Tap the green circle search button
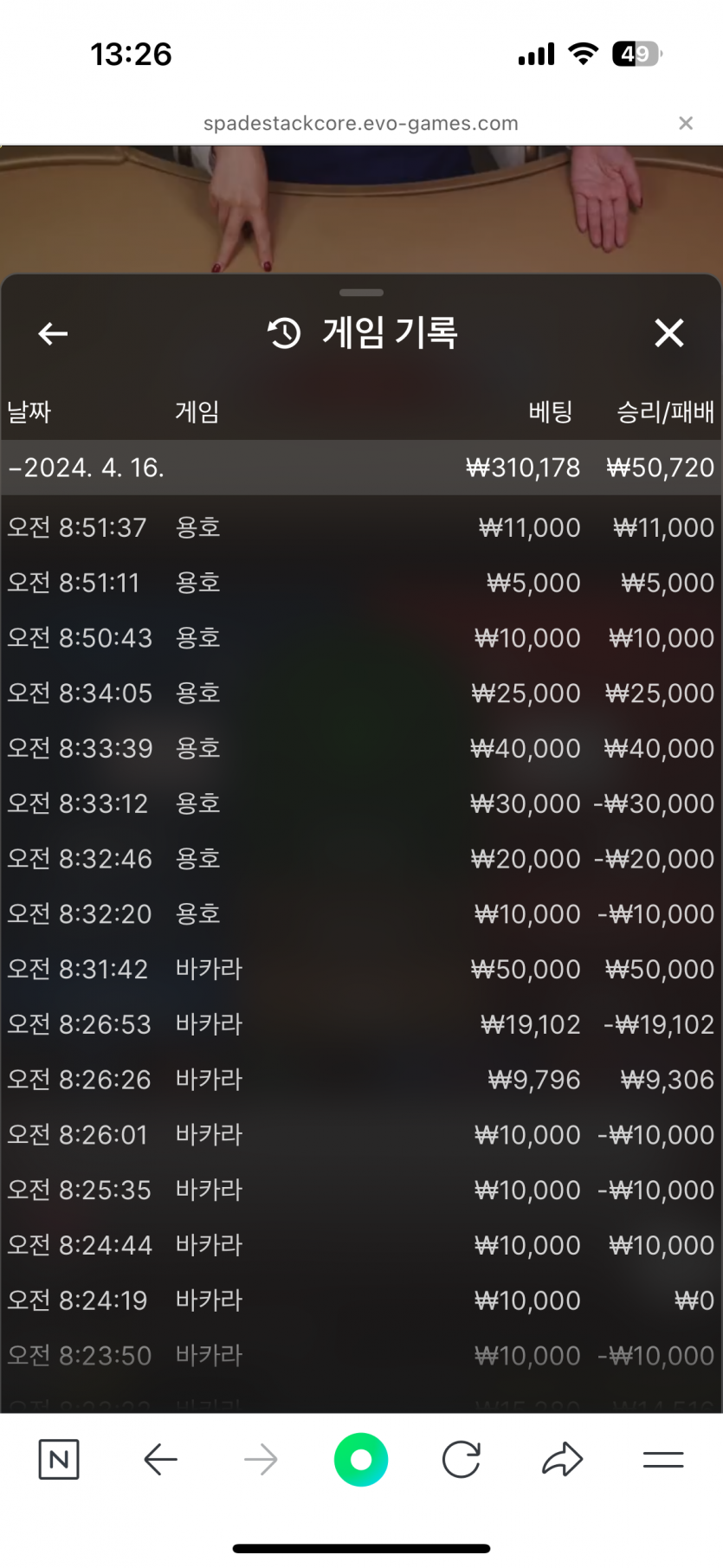 (x=361, y=1460)
